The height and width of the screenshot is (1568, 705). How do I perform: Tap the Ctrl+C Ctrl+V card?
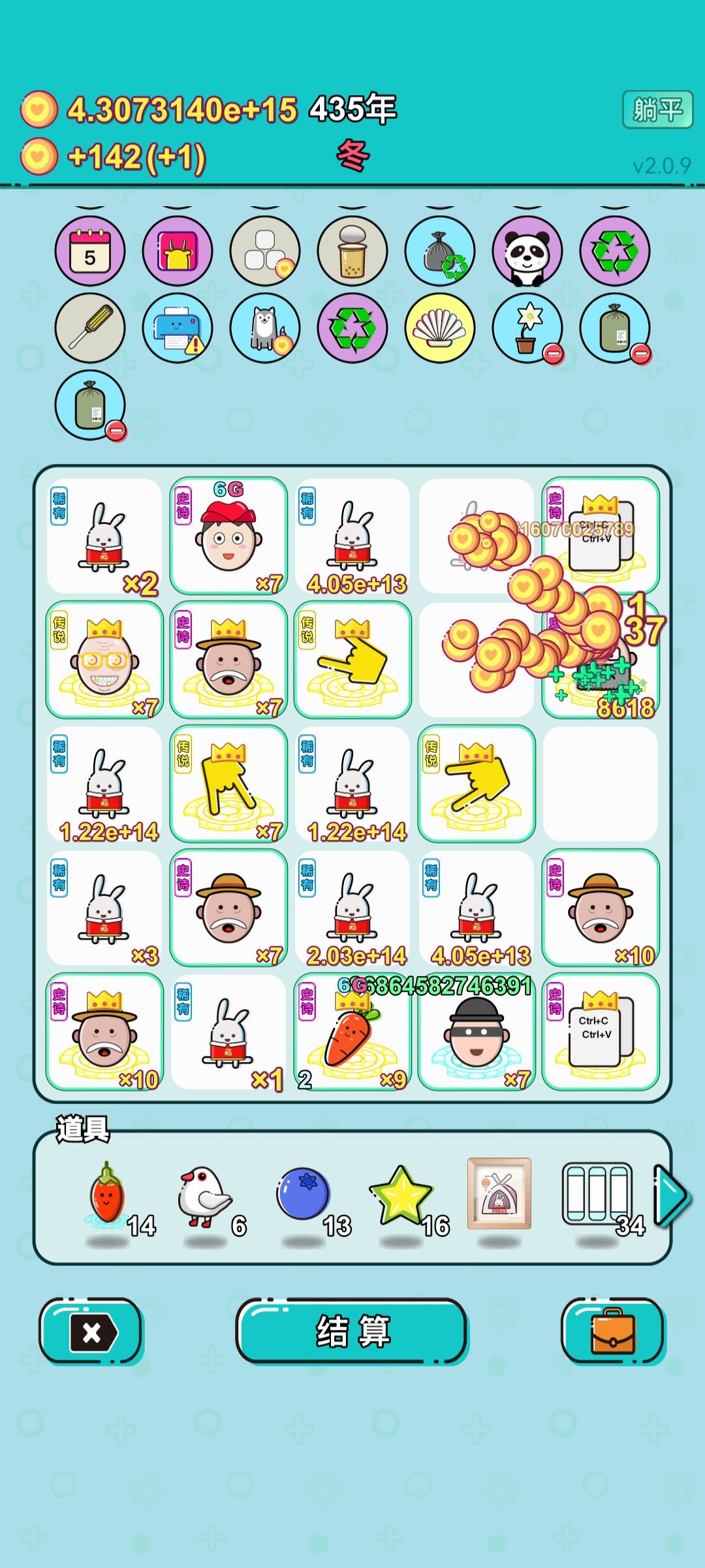tap(601, 1032)
